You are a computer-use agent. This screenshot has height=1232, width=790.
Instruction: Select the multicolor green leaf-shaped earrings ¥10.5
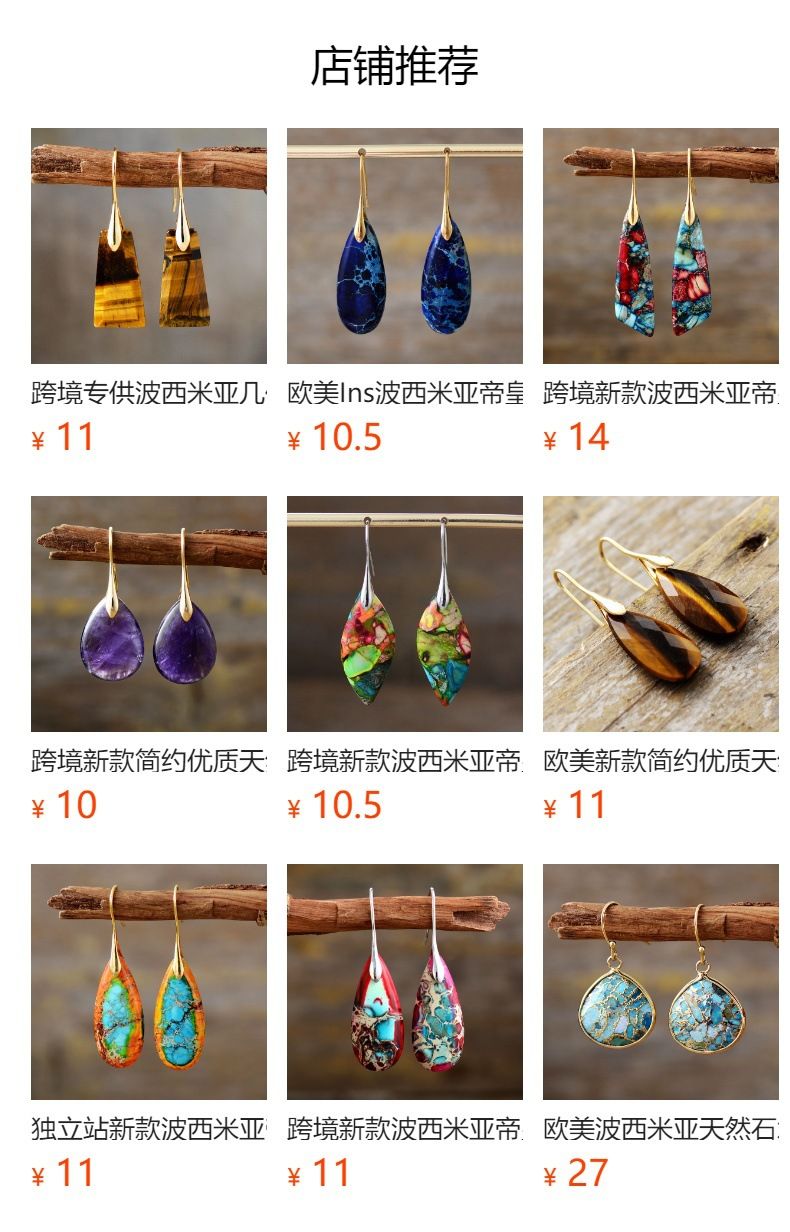pos(405,614)
